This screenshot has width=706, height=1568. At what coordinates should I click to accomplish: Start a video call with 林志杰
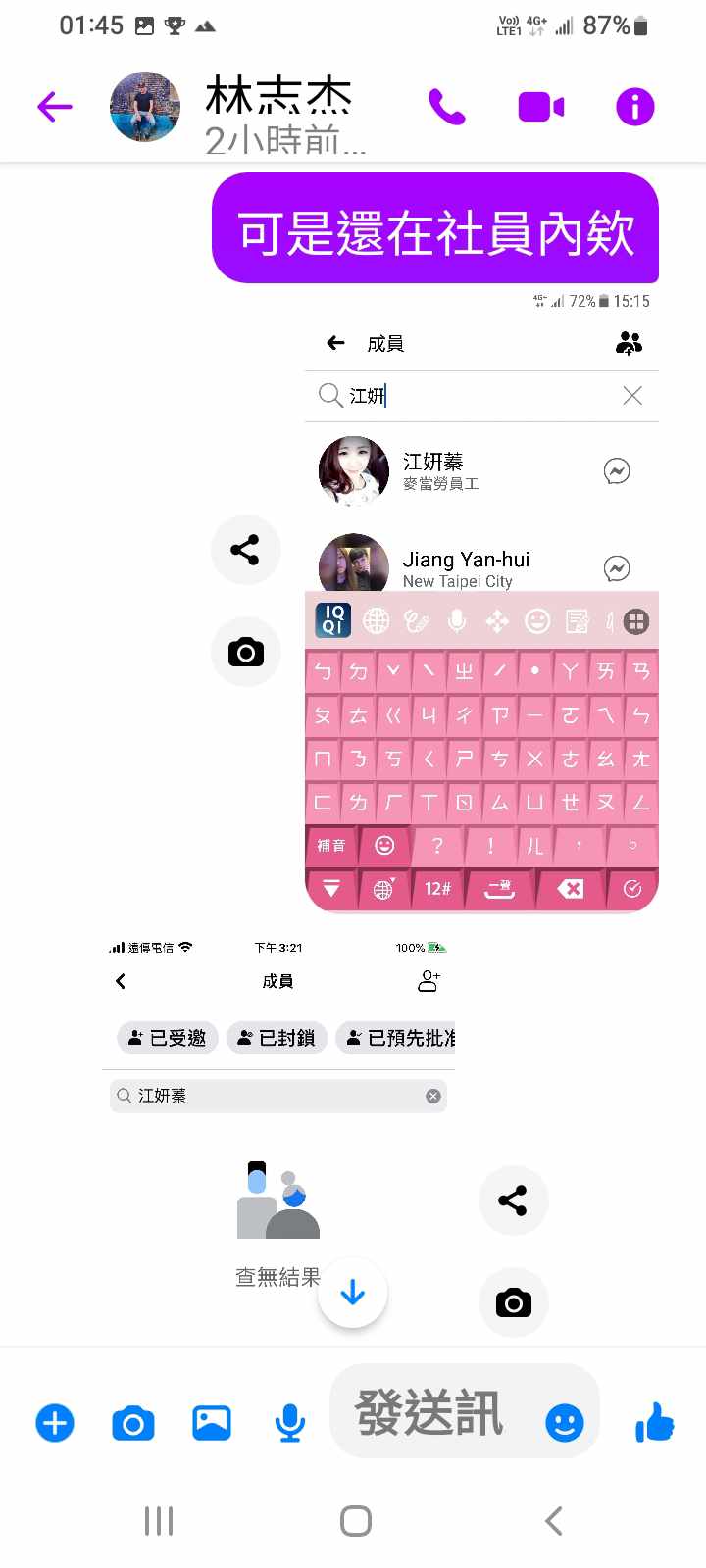tap(540, 106)
